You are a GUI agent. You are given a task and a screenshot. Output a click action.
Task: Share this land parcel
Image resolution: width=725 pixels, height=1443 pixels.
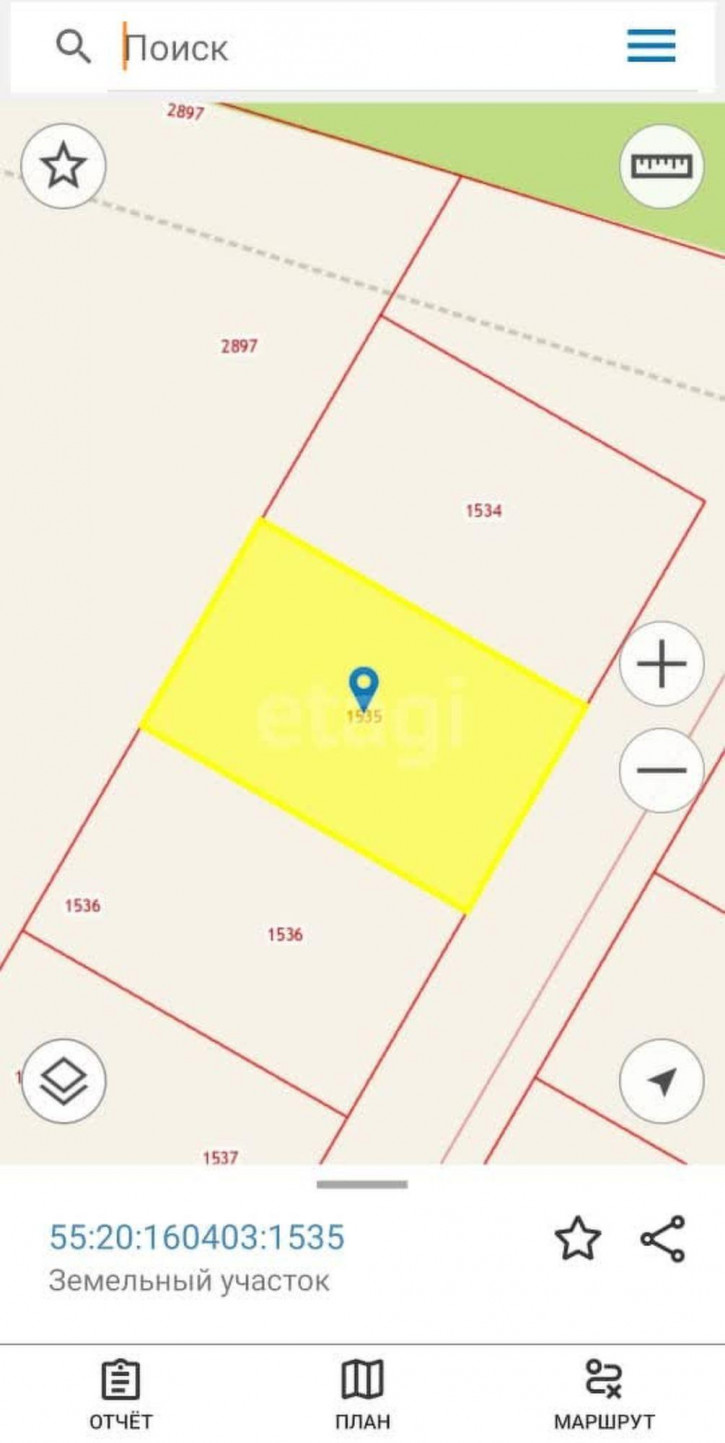click(662, 1239)
